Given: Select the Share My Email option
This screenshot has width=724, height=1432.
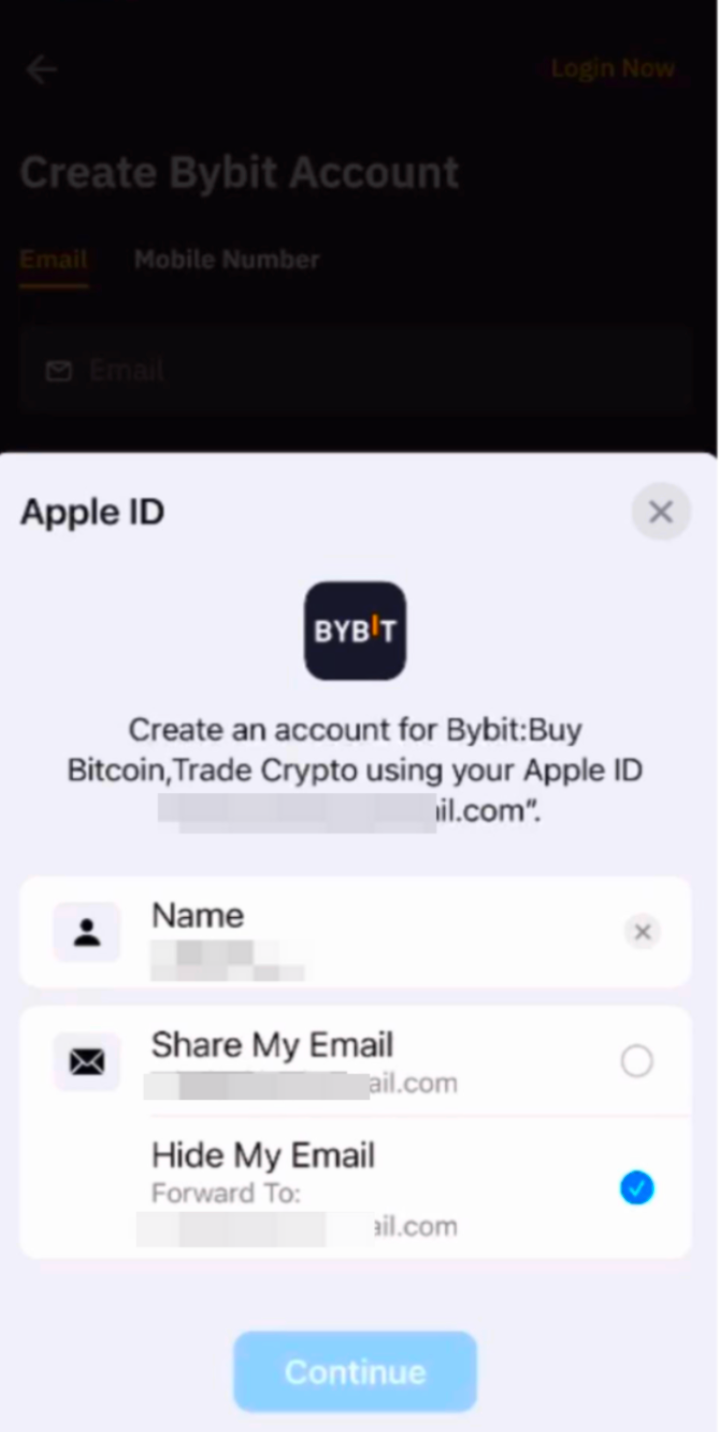Looking at the screenshot, I should [x=636, y=1060].
